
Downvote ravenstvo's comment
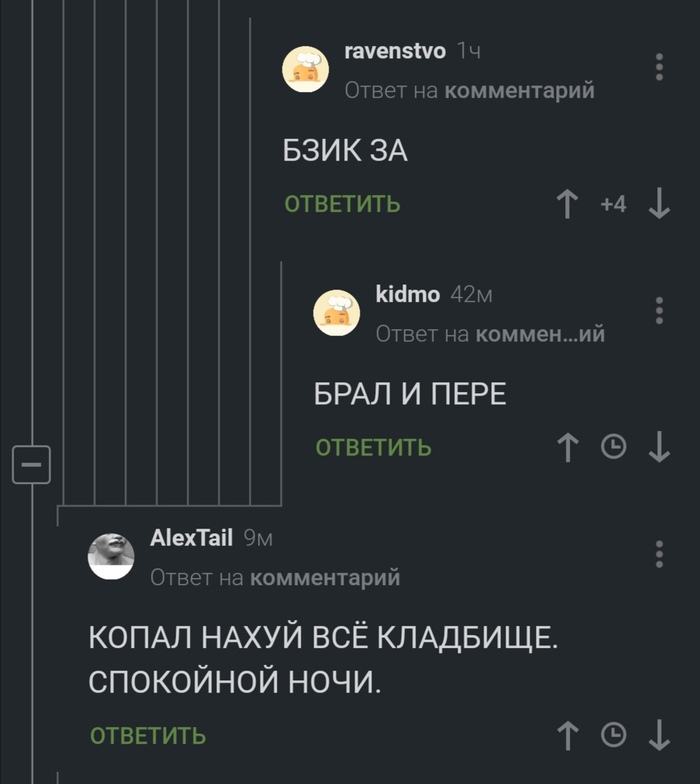pos(659,204)
